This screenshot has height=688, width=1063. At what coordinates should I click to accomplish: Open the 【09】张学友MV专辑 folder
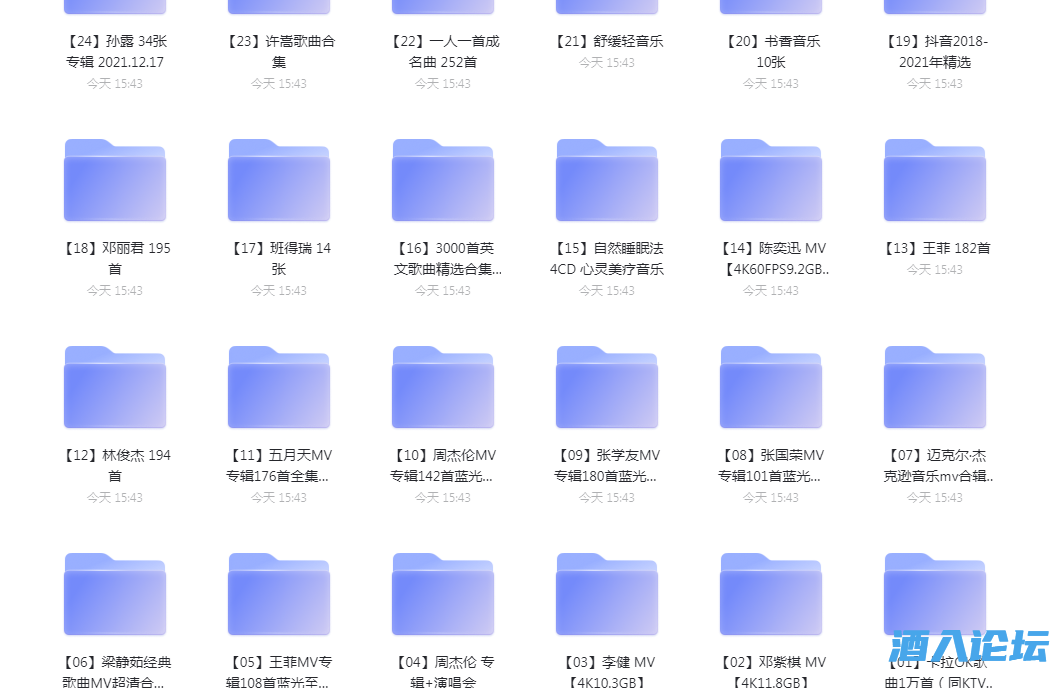click(x=607, y=387)
